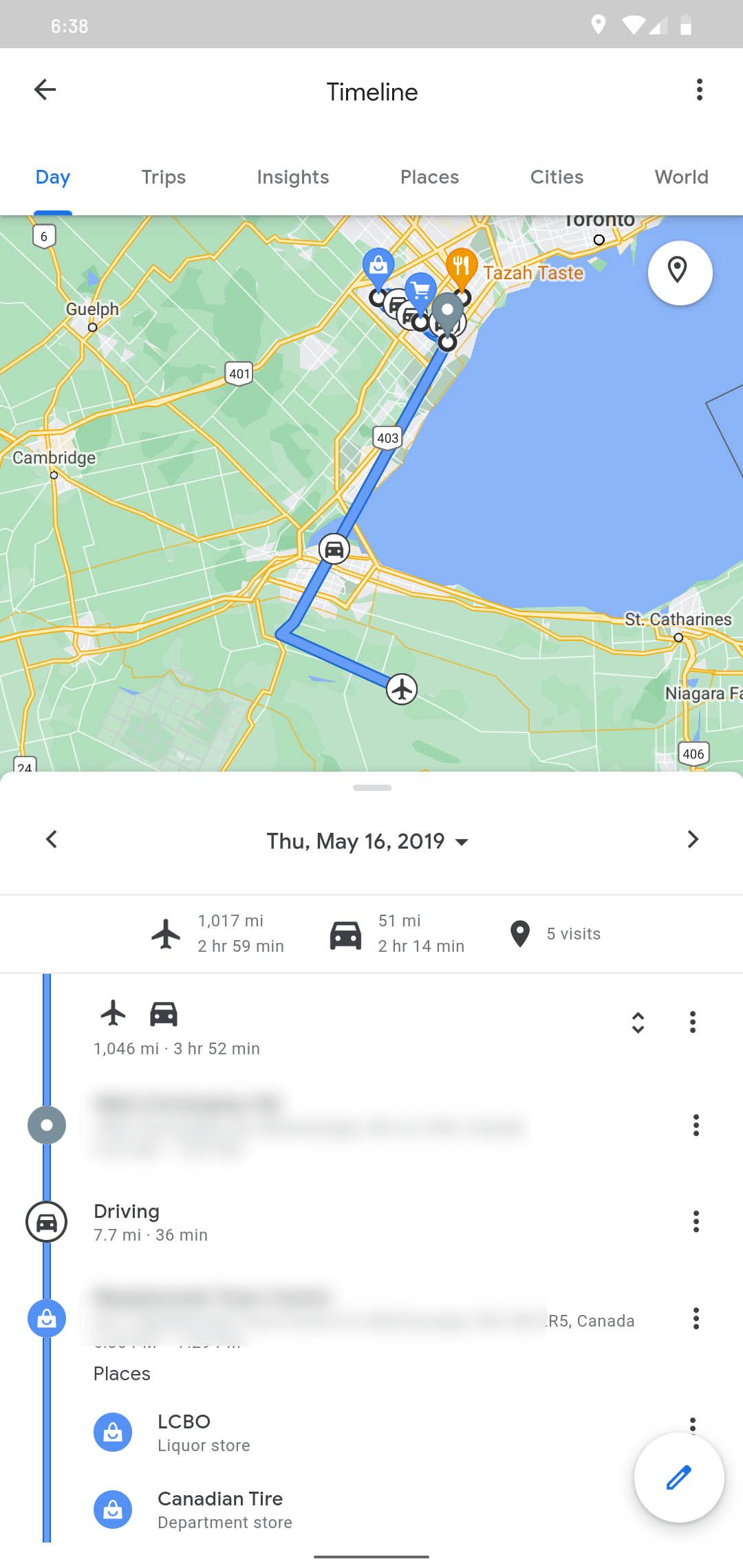Tap the current location button on the map
The width and height of the screenshot is (743, 1568).
click(x=680, y=272)
